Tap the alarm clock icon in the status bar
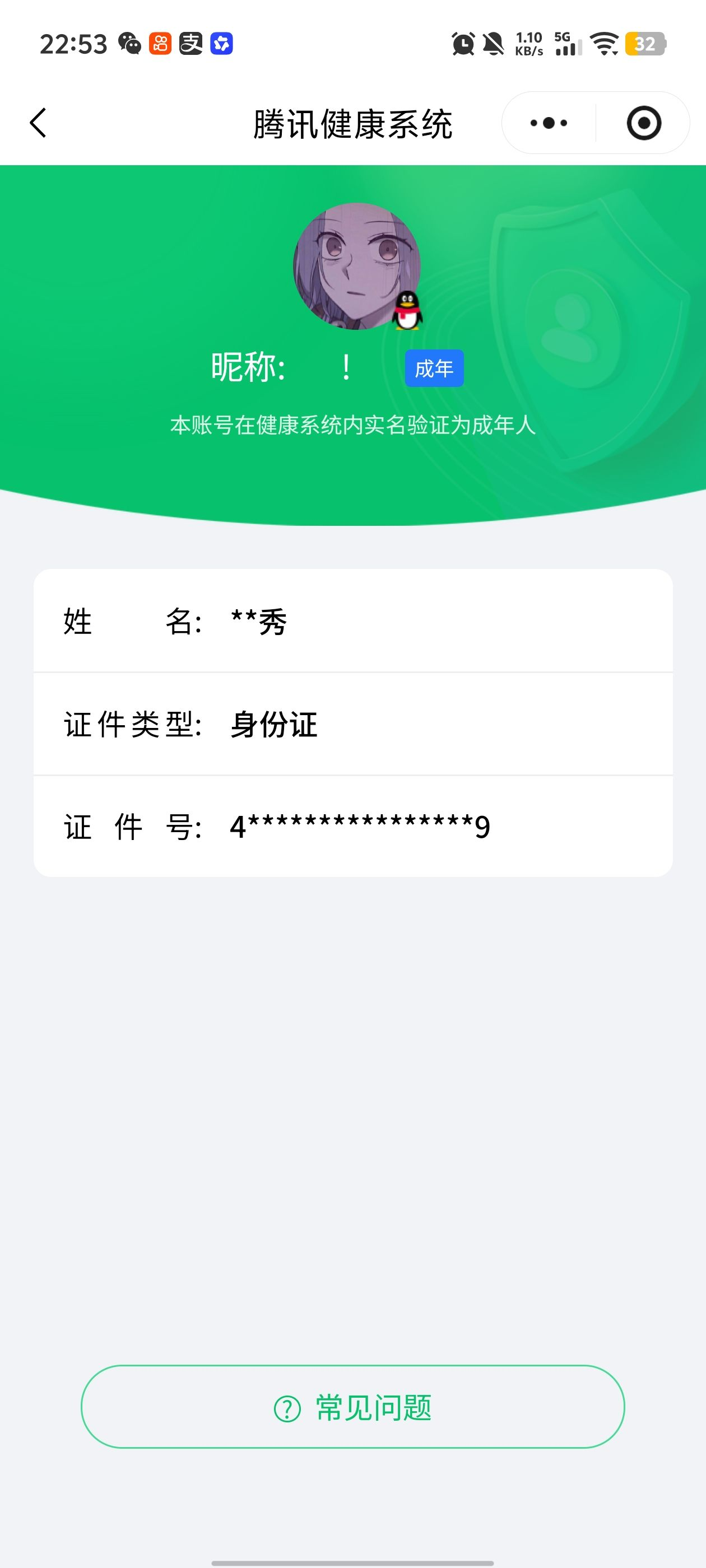Viewport: 706px width, 1568px height. pyautogui.click(x=463, y=44)
